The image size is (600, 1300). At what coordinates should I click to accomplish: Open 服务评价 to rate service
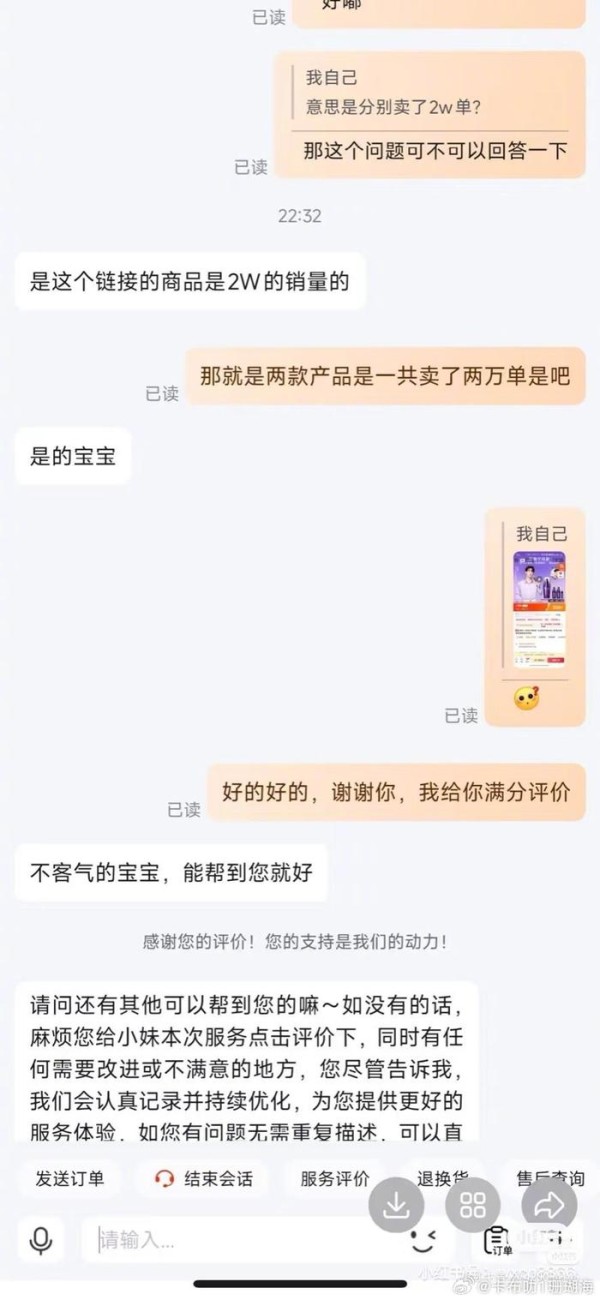(335, 1178)
